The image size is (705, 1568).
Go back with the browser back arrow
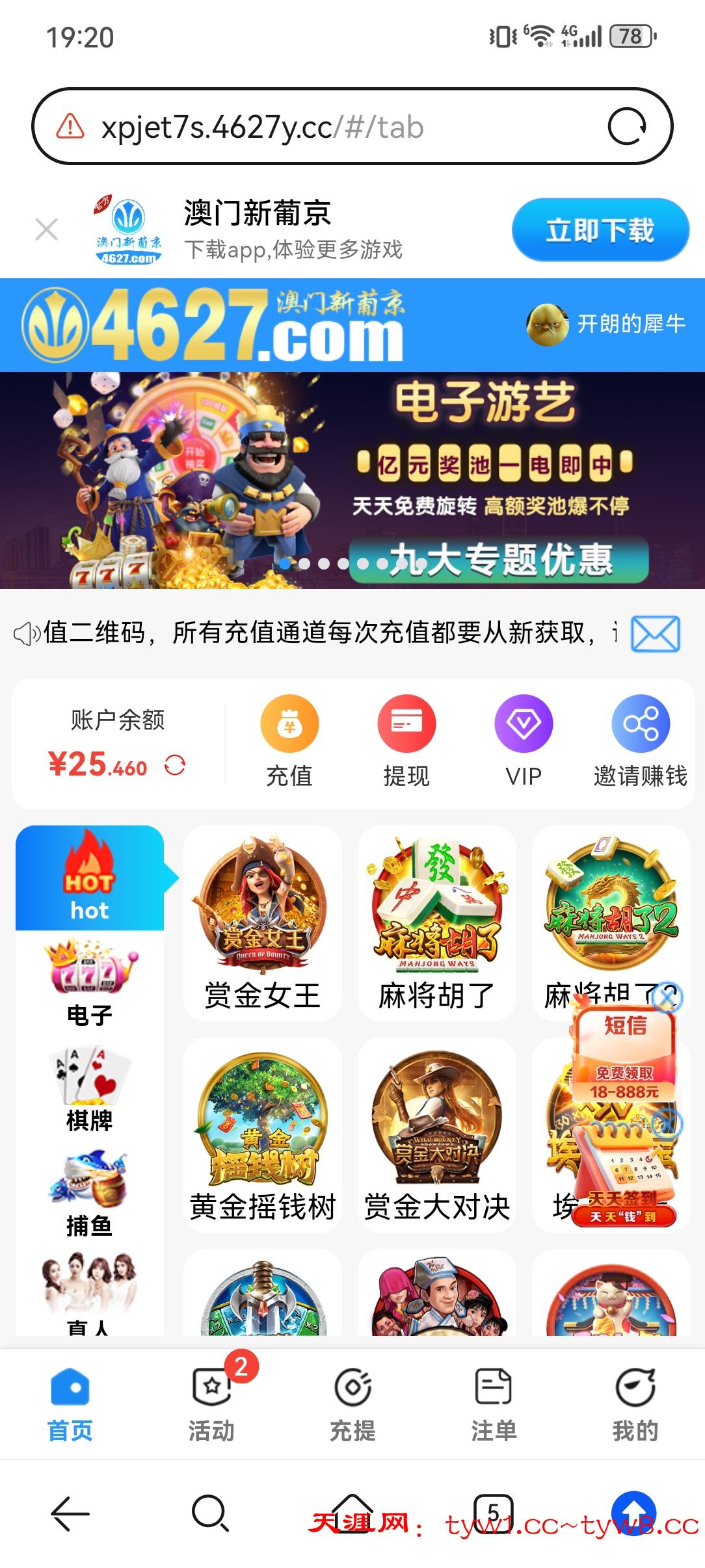[70, 1513]
